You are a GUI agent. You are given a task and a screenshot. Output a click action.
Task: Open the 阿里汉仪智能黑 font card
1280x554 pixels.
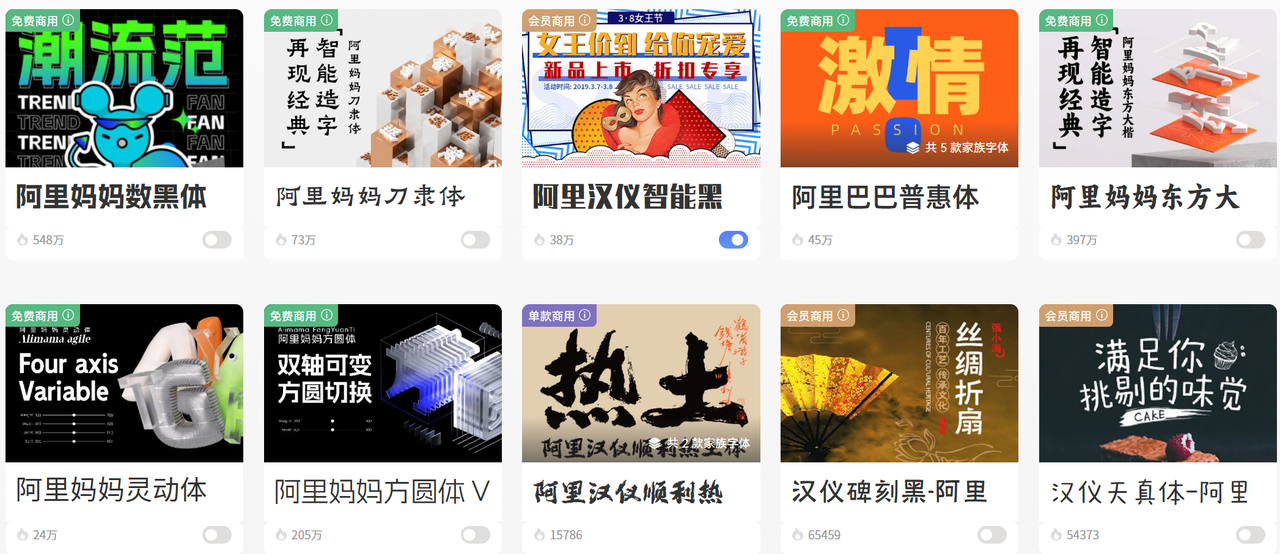[x=641, y=89]
